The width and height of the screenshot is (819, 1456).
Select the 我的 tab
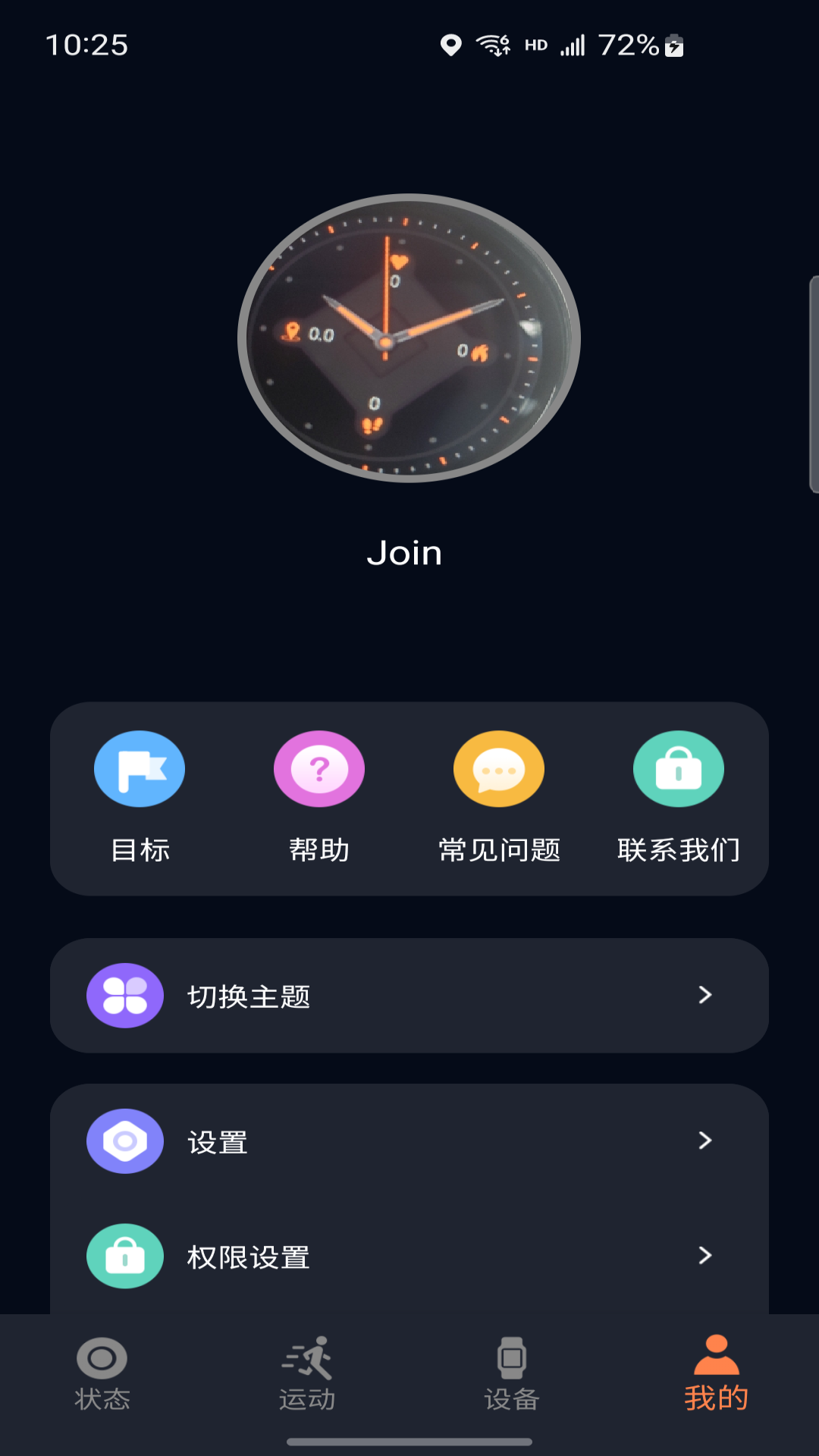pyautogui.click(x=716, y=1374)
